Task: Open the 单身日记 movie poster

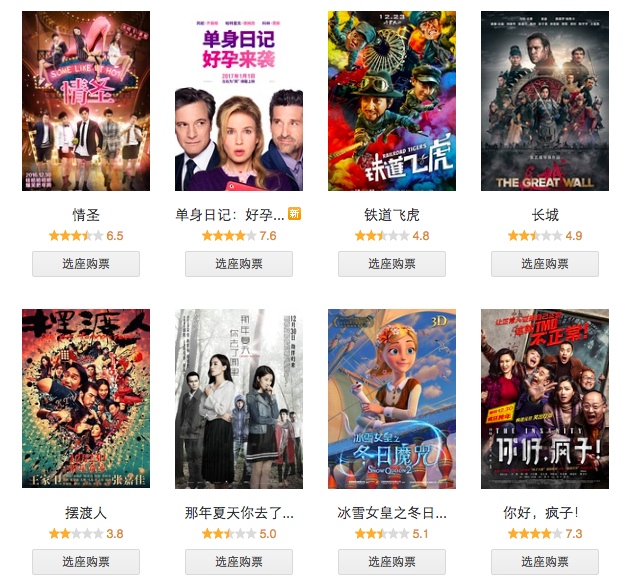Action: [239, 101]
